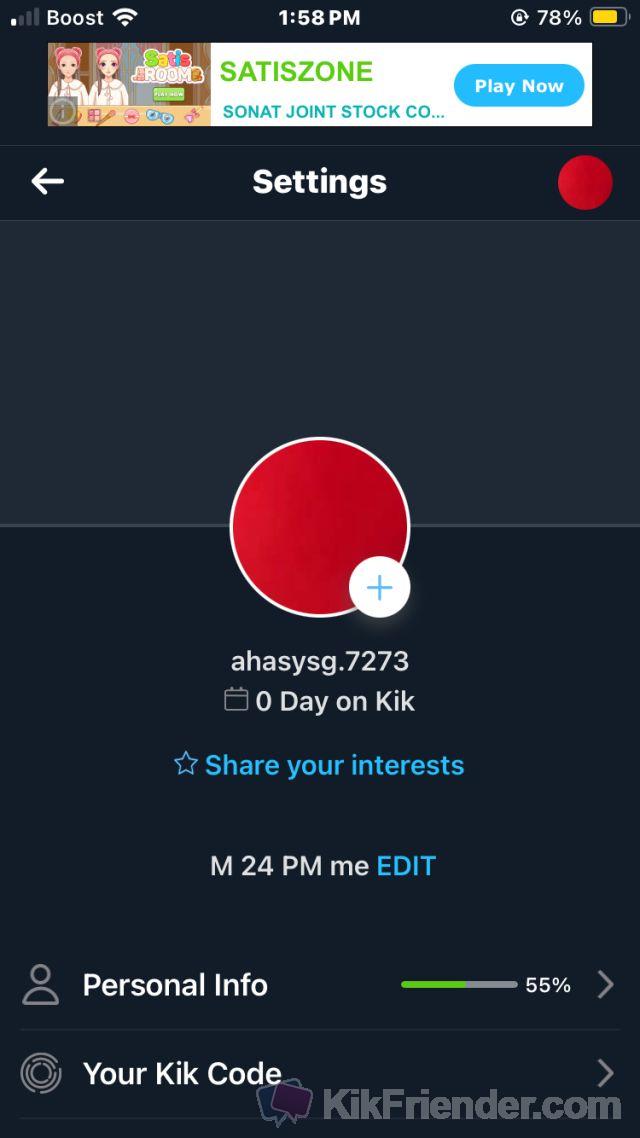Open the Your Kik Code row

pos(319,1074)
